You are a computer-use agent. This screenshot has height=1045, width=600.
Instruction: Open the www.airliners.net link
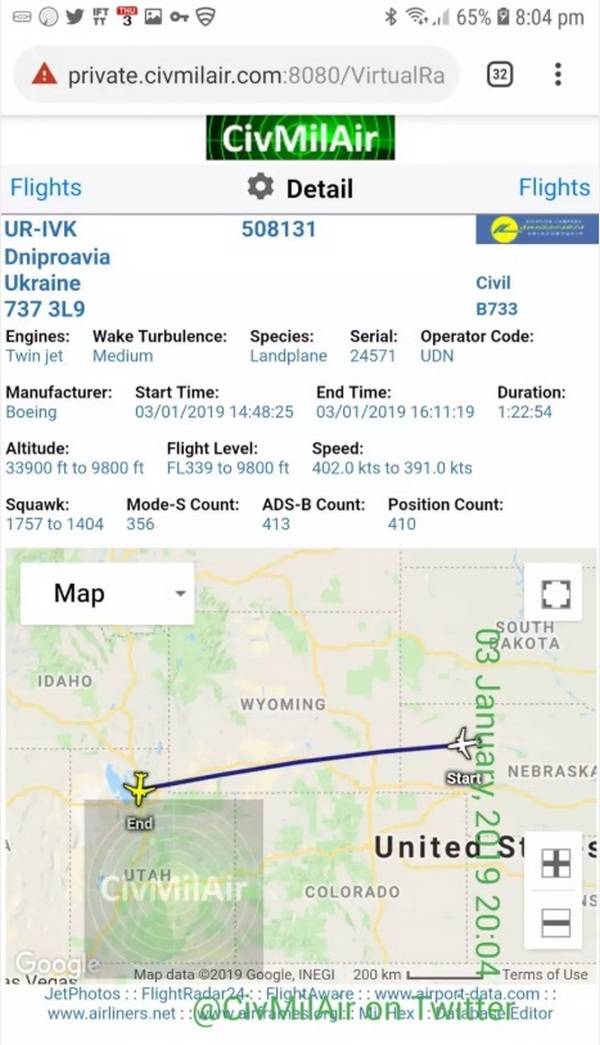click(x=111, y=1014)
